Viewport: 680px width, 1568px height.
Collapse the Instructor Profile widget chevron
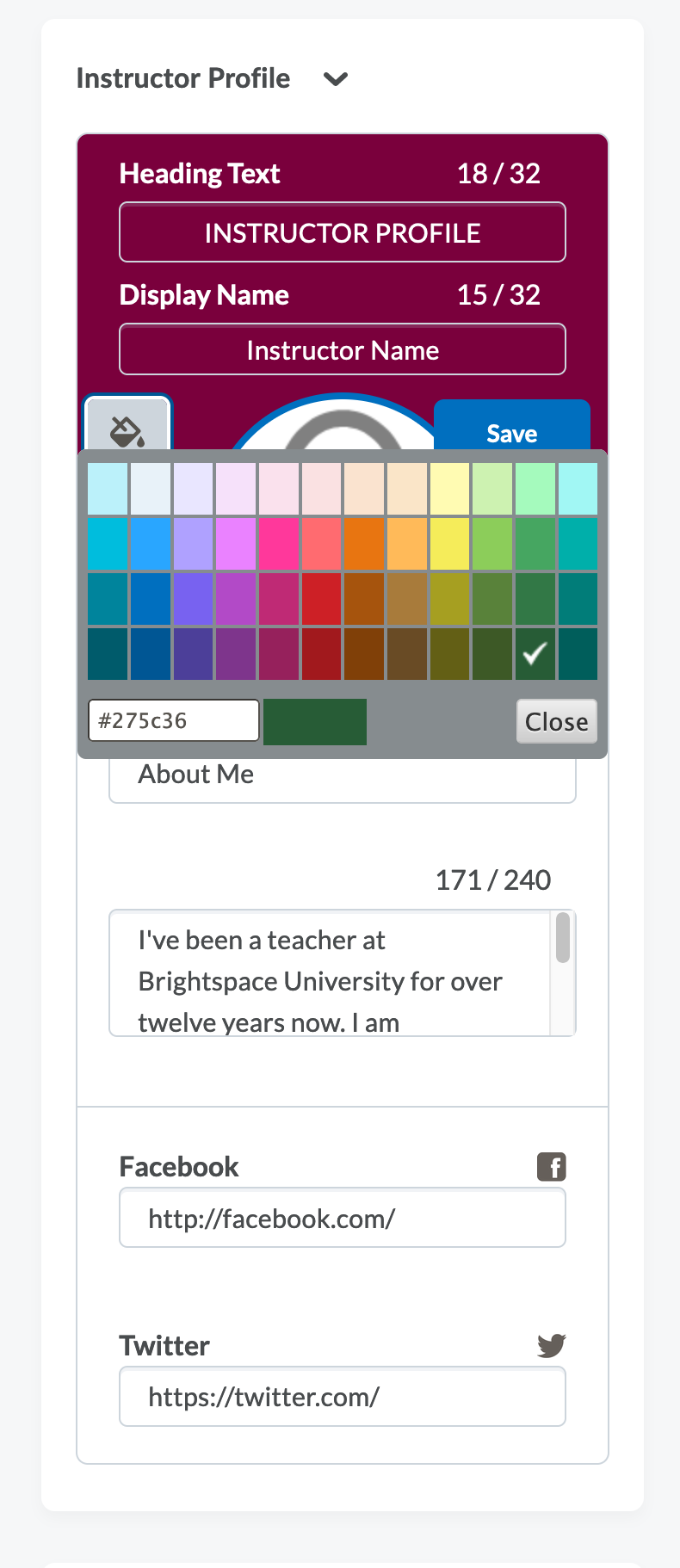(336, 78)
